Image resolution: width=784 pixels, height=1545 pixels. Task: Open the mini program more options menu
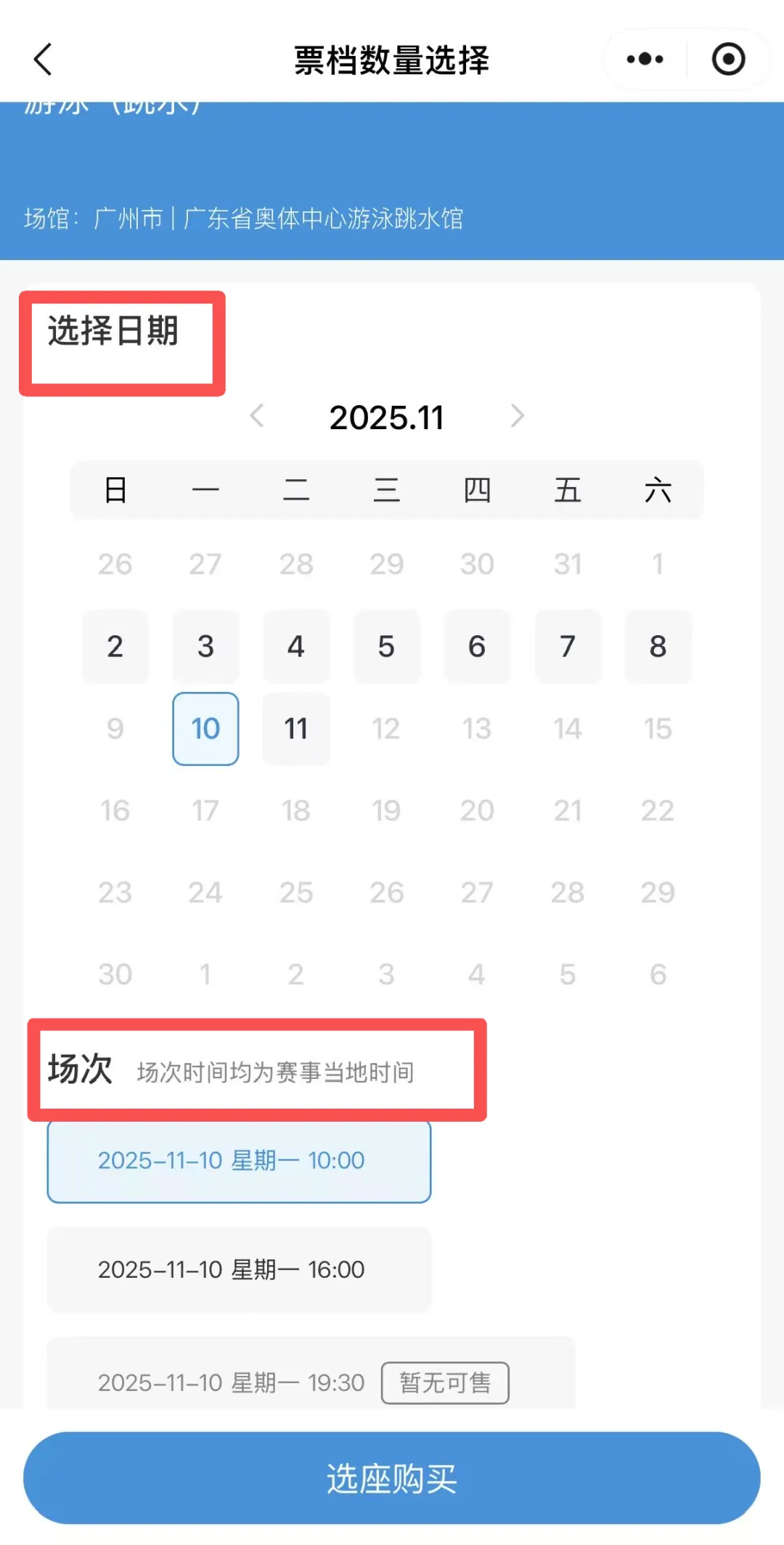[x=645, y=60]
